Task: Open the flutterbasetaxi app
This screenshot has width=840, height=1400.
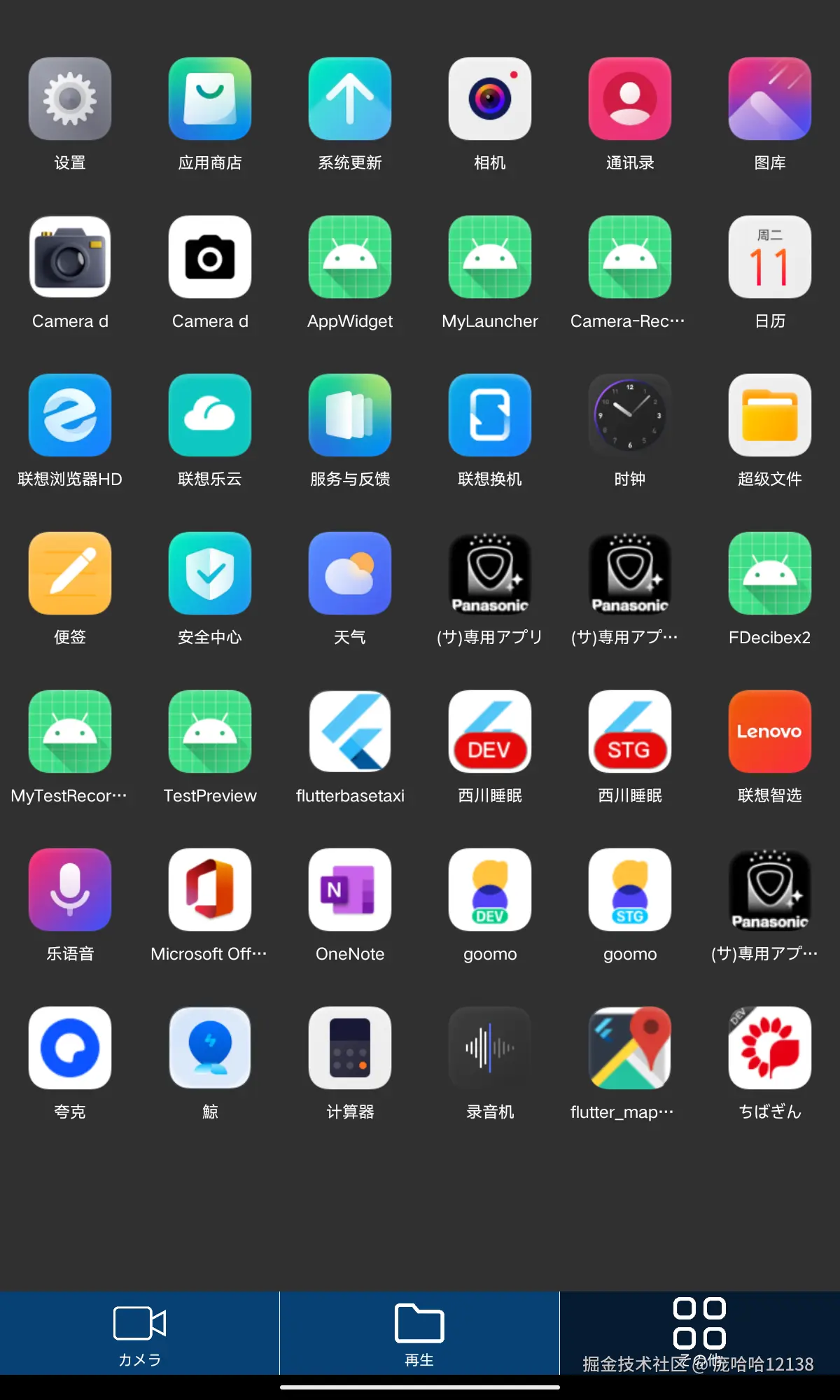Action: 350,732
